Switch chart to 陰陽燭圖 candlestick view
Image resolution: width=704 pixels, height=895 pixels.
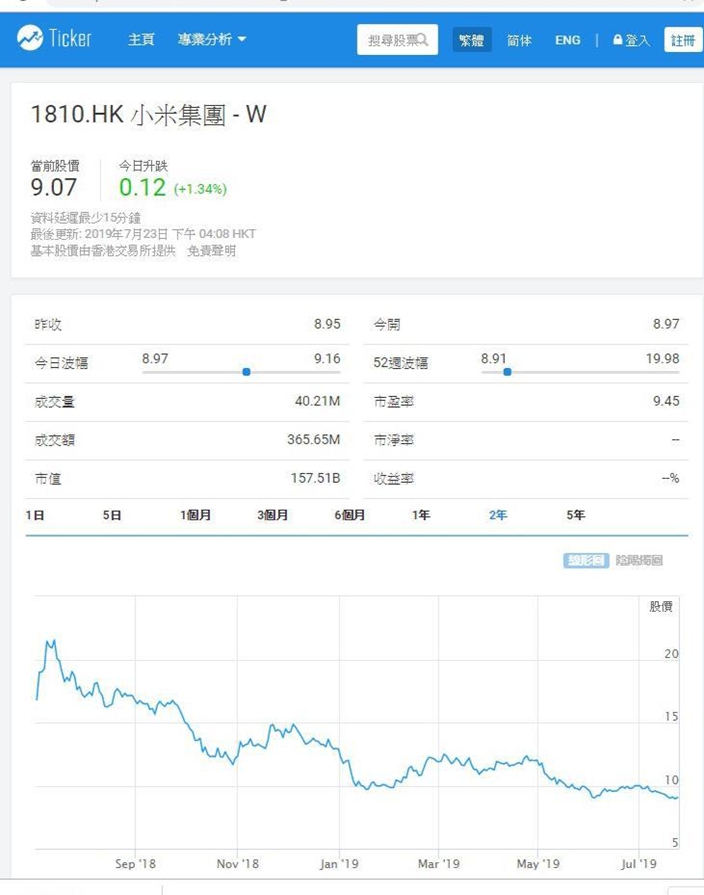click(639, 561)
